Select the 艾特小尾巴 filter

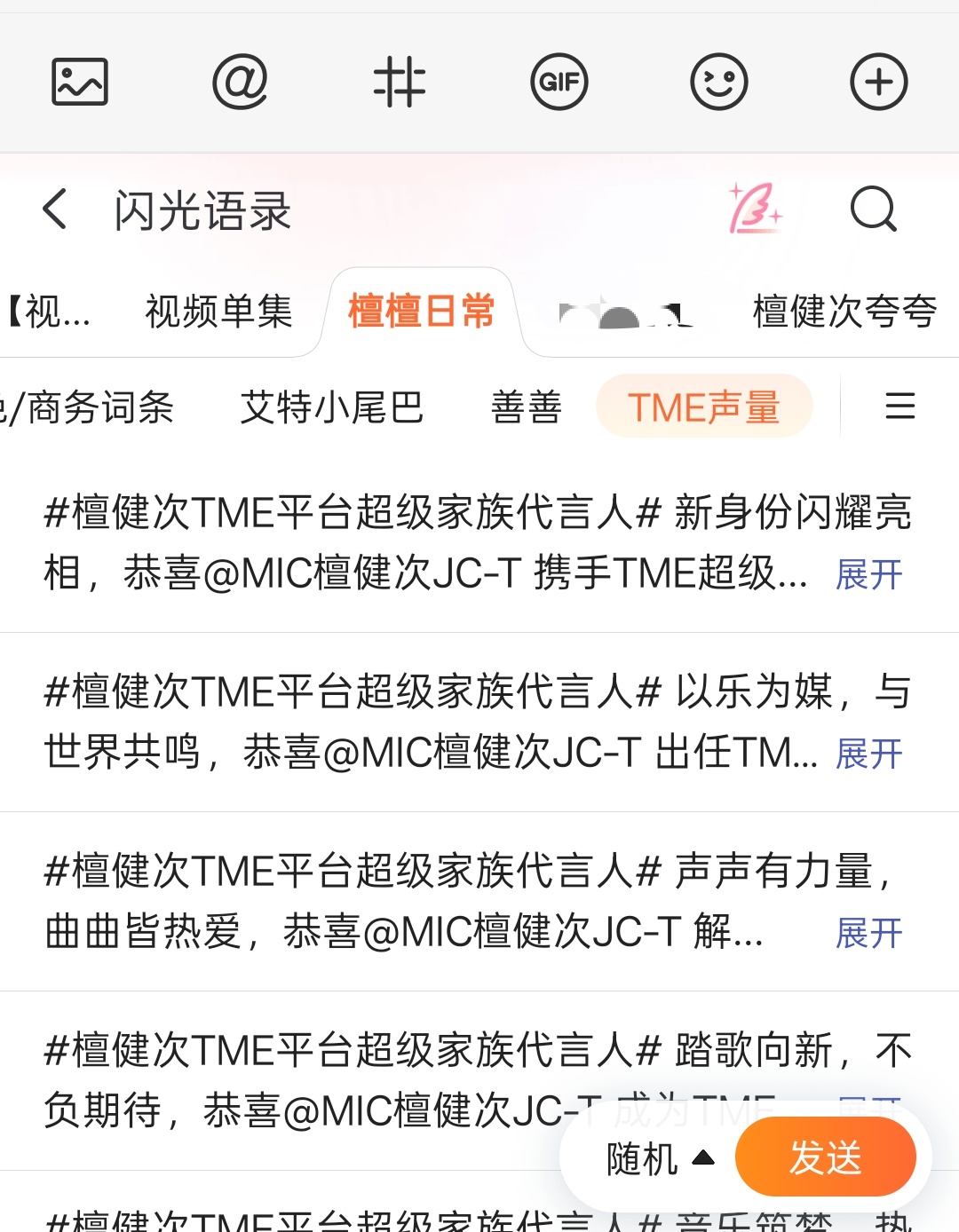pyautogui.click(x=333, y=407)
